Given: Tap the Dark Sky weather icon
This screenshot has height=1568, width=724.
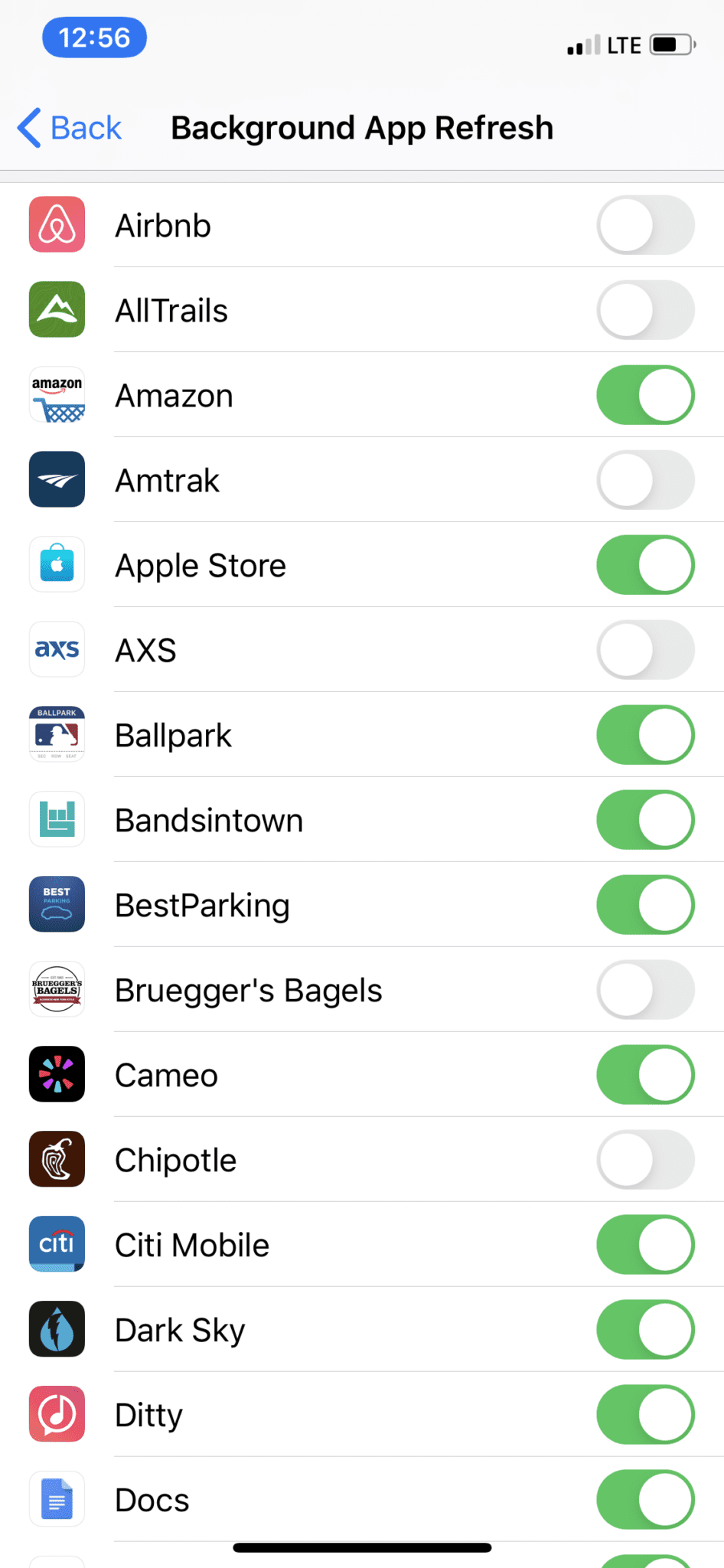Looking at the screenshot, I should [57, 1329].
